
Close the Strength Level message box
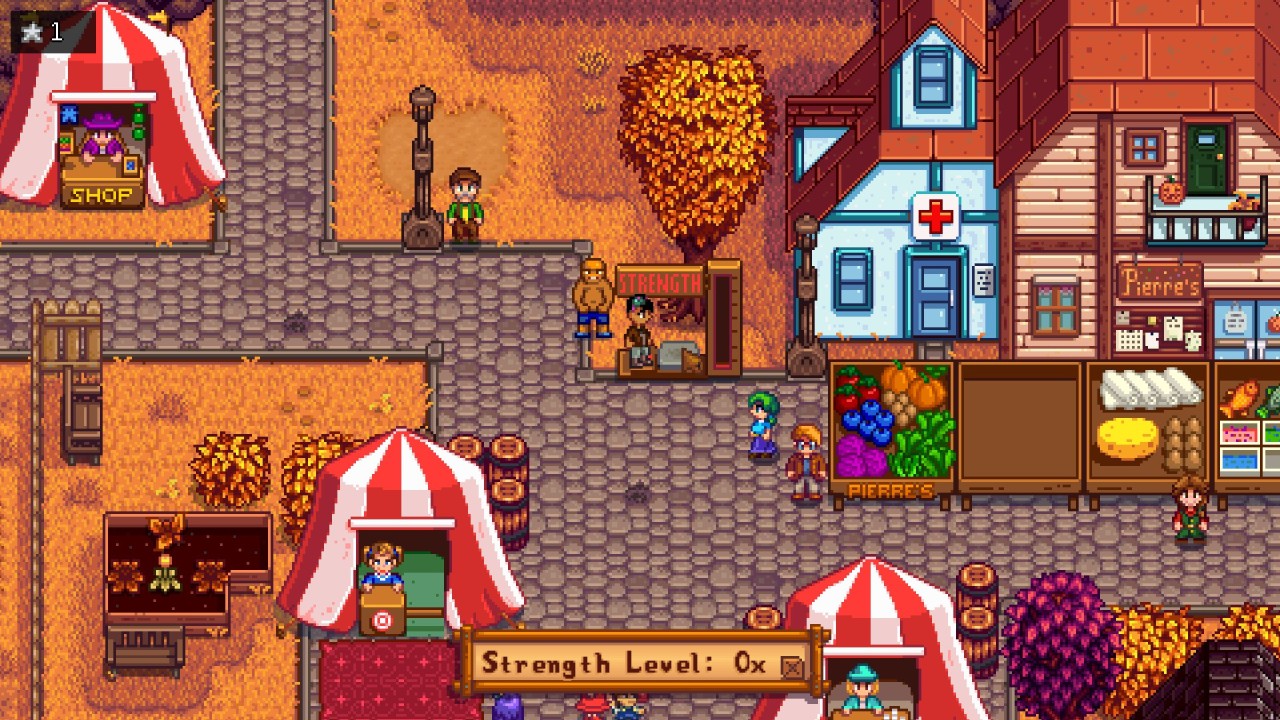point(792,667)
